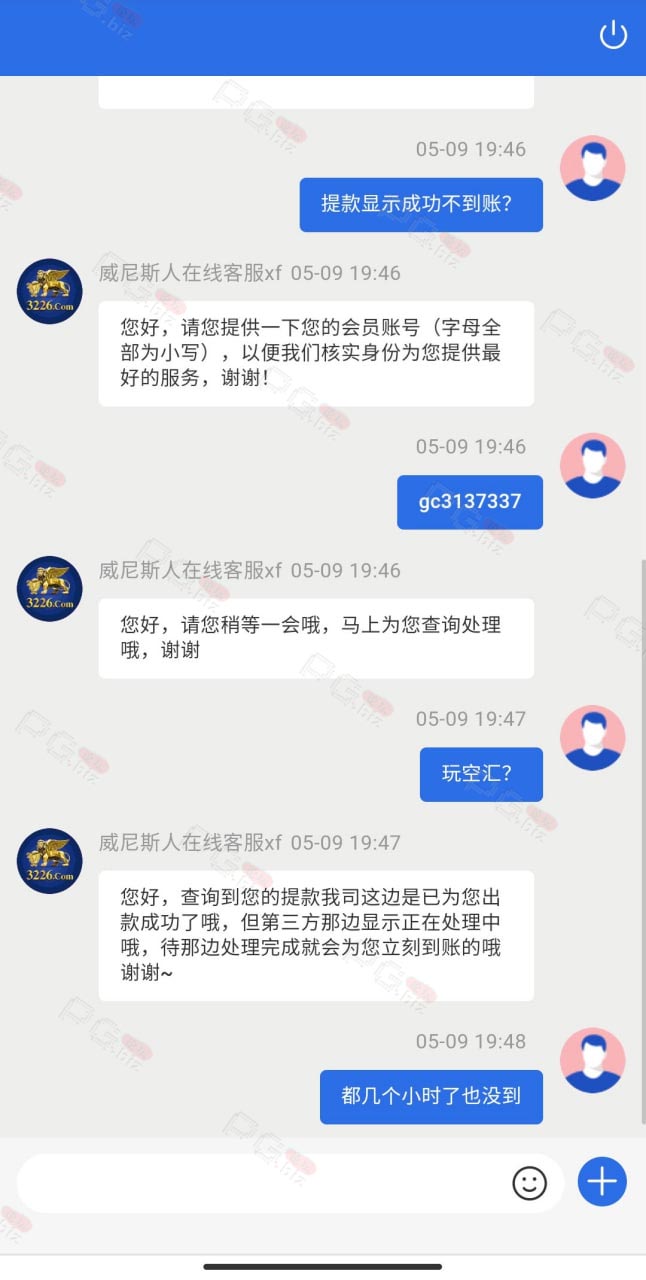Open the emoji picker

[530, 1183]
